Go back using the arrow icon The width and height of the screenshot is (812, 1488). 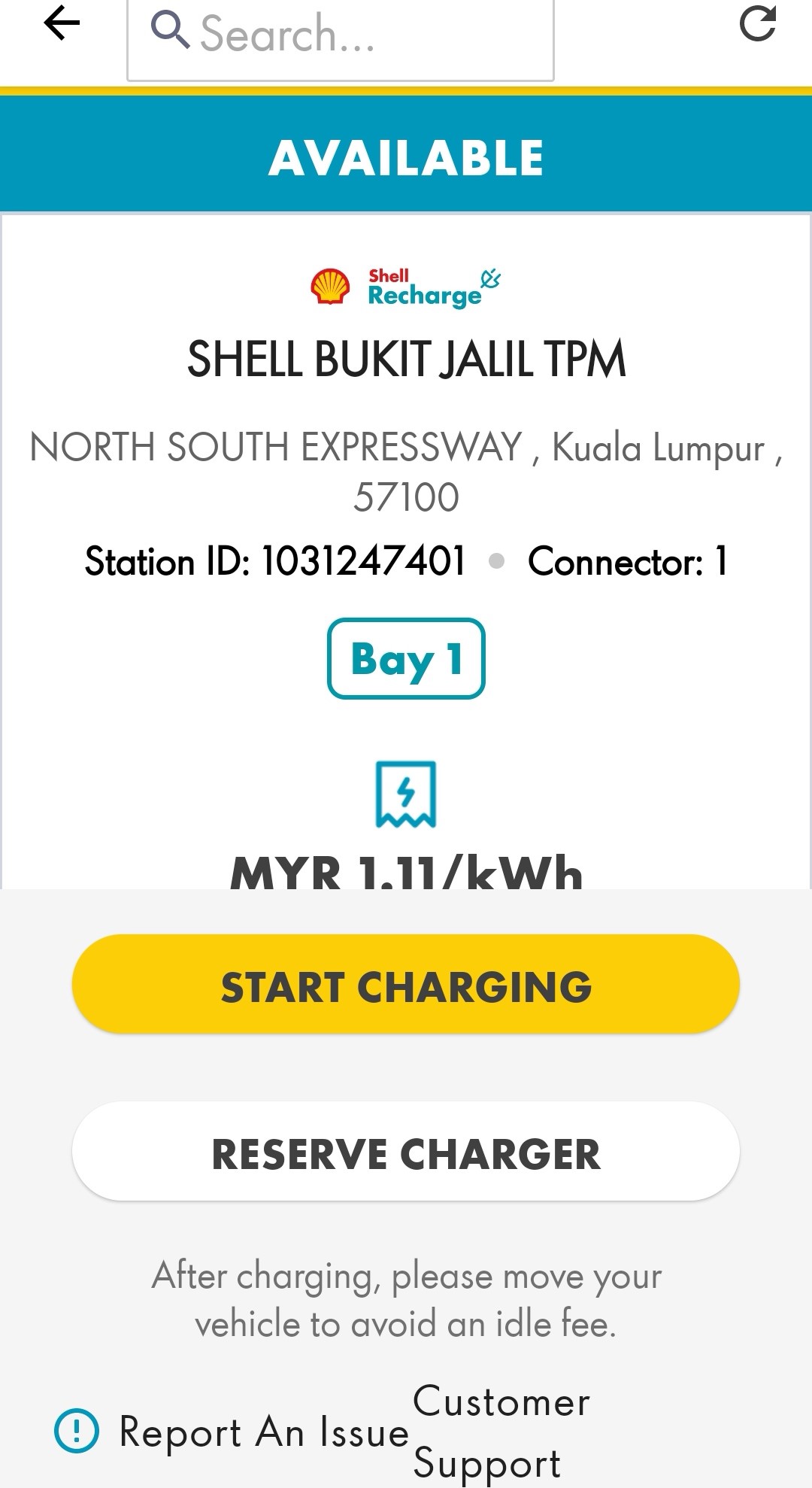[62, 24]
